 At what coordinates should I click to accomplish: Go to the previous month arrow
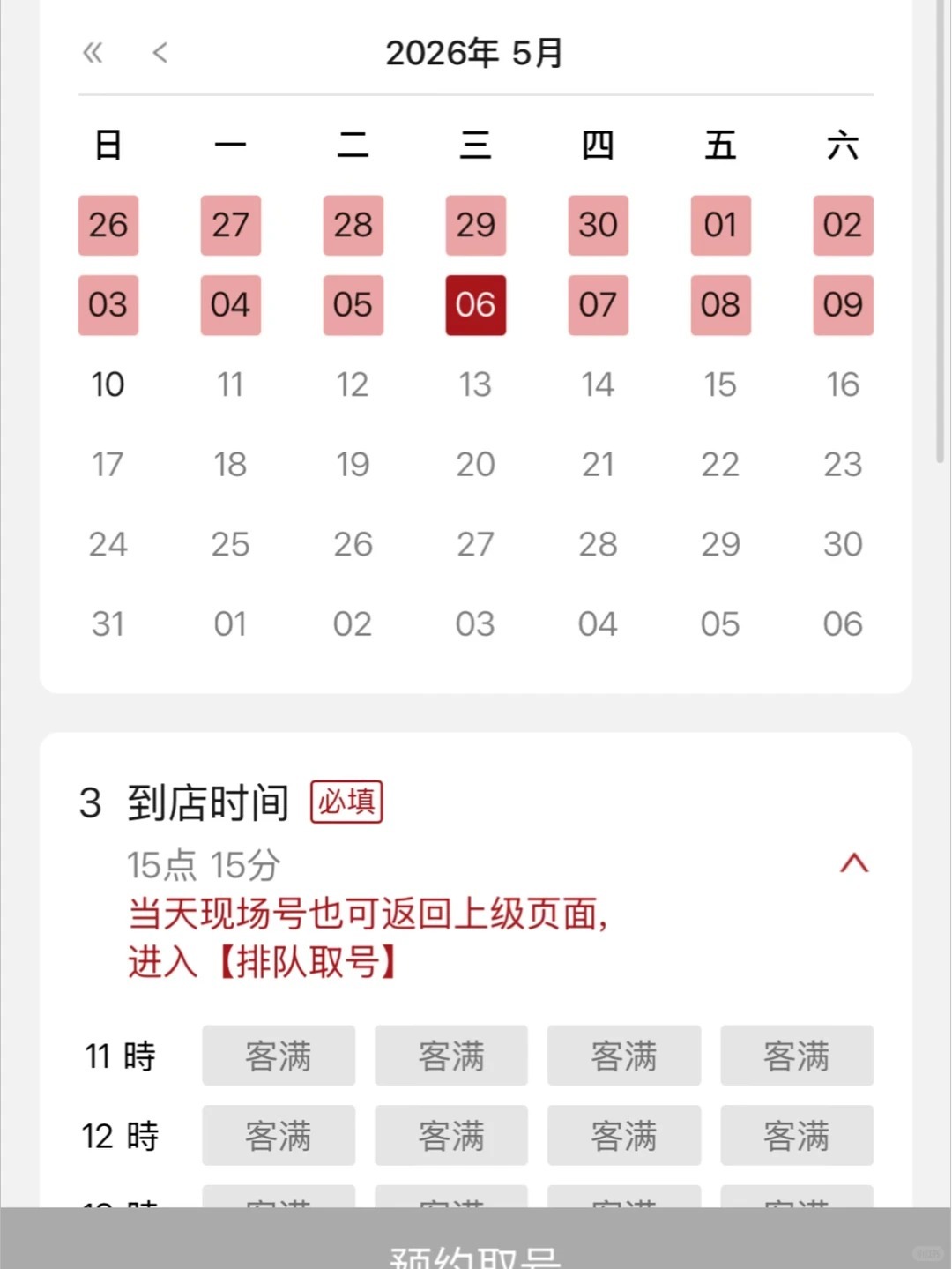(160, 53)
